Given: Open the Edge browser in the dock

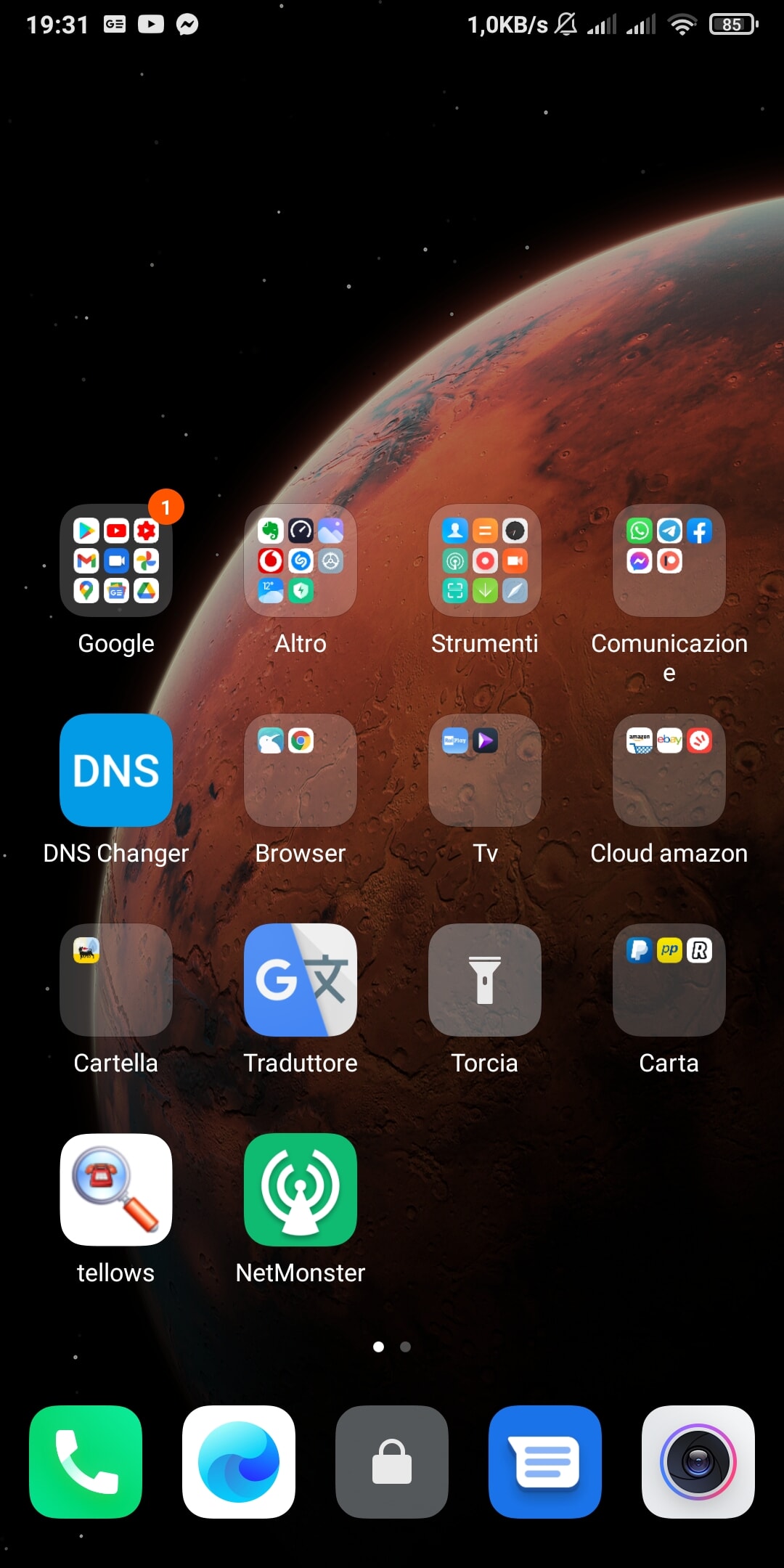Looking at the screenshot, I should click(239, 1462).
